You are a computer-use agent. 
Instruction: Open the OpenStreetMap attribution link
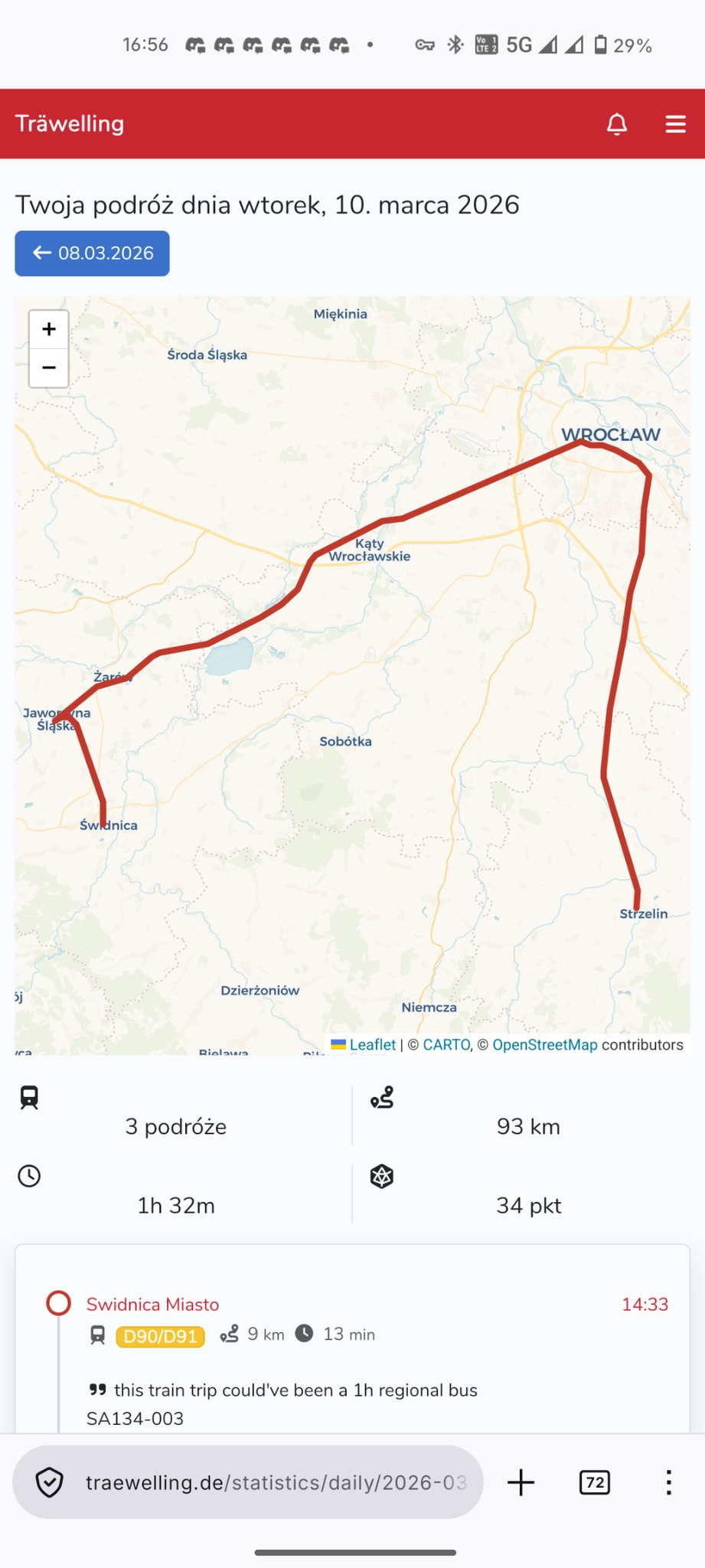(x=544, y=1044)
